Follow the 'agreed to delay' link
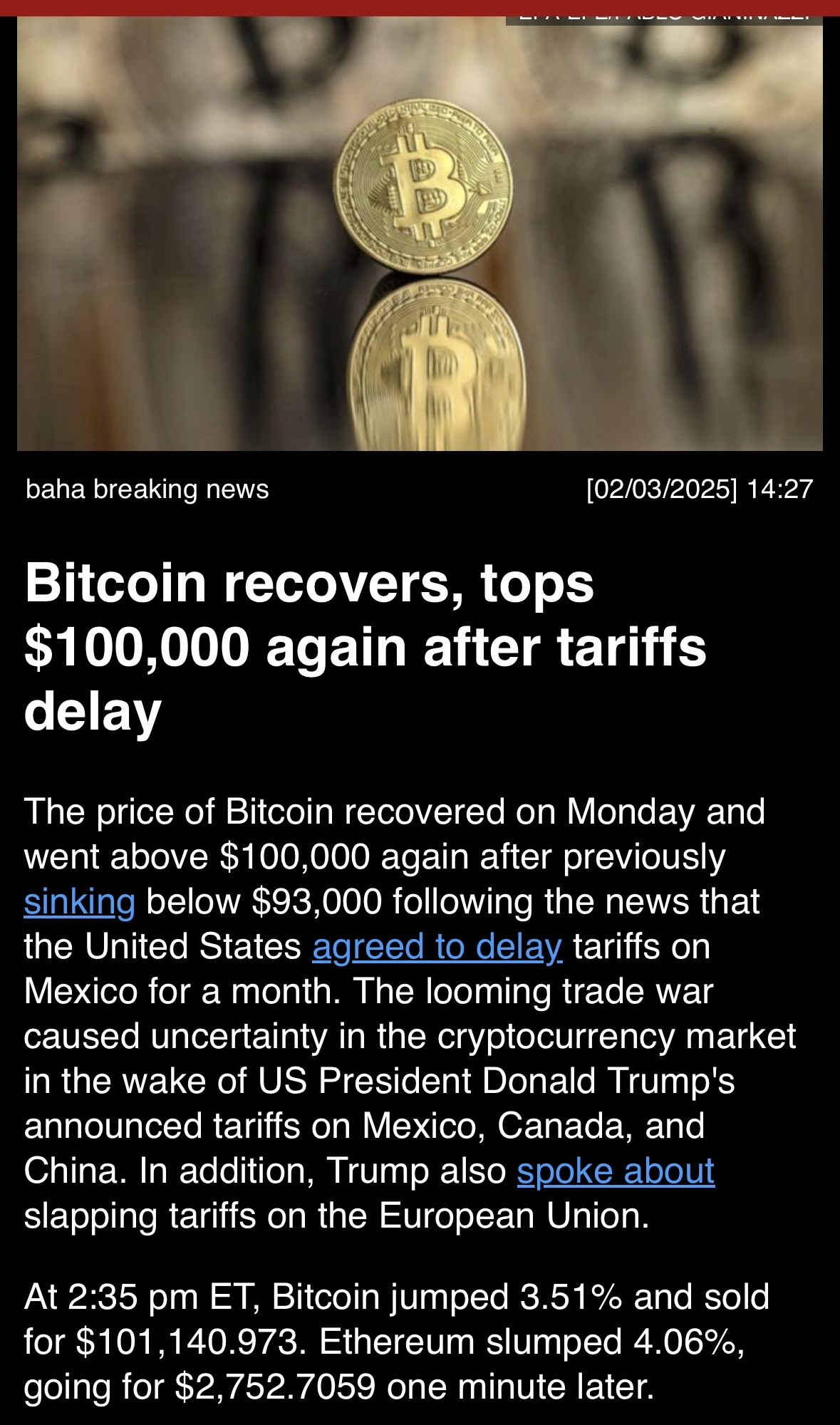 [x=437, y=947]
